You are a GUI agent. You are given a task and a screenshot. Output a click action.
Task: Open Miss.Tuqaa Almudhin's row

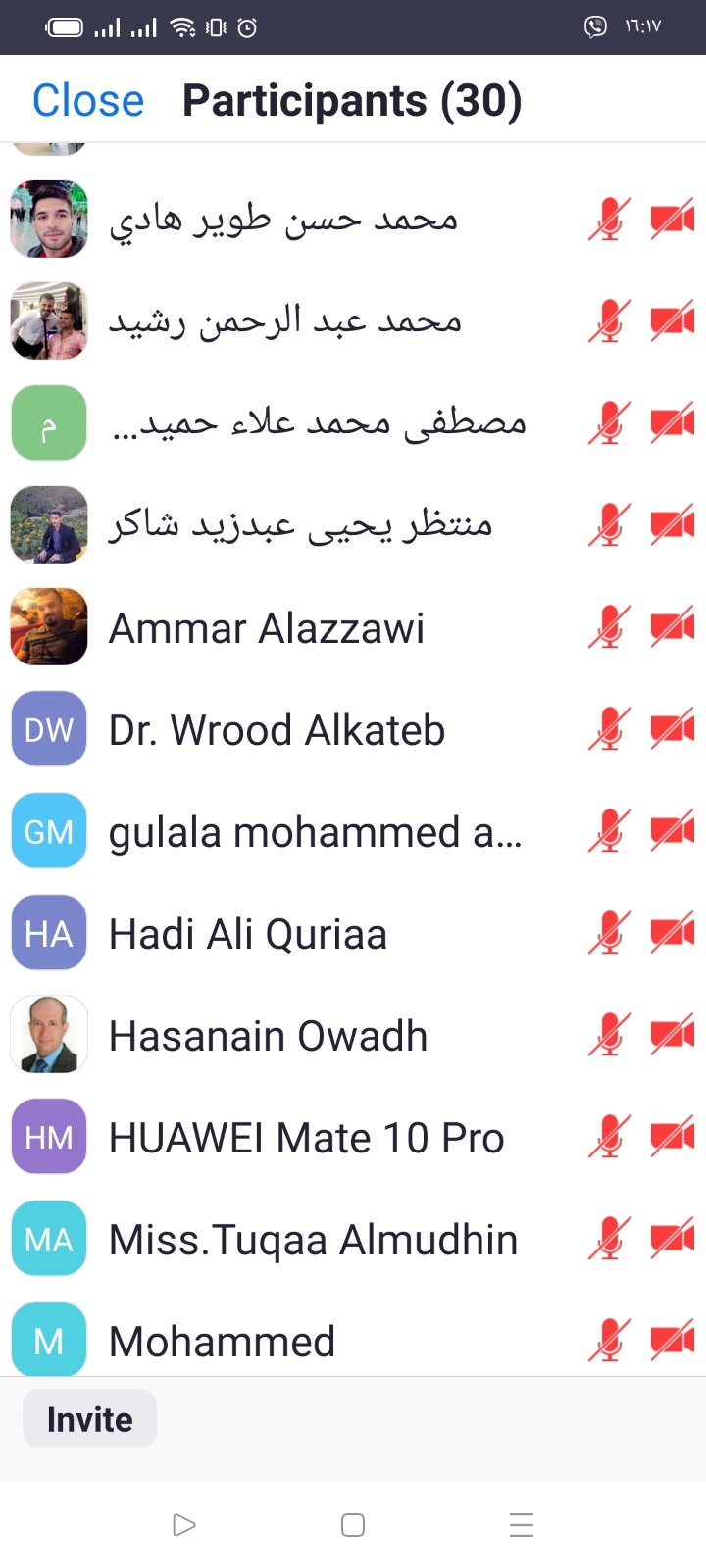point(313,1240)
